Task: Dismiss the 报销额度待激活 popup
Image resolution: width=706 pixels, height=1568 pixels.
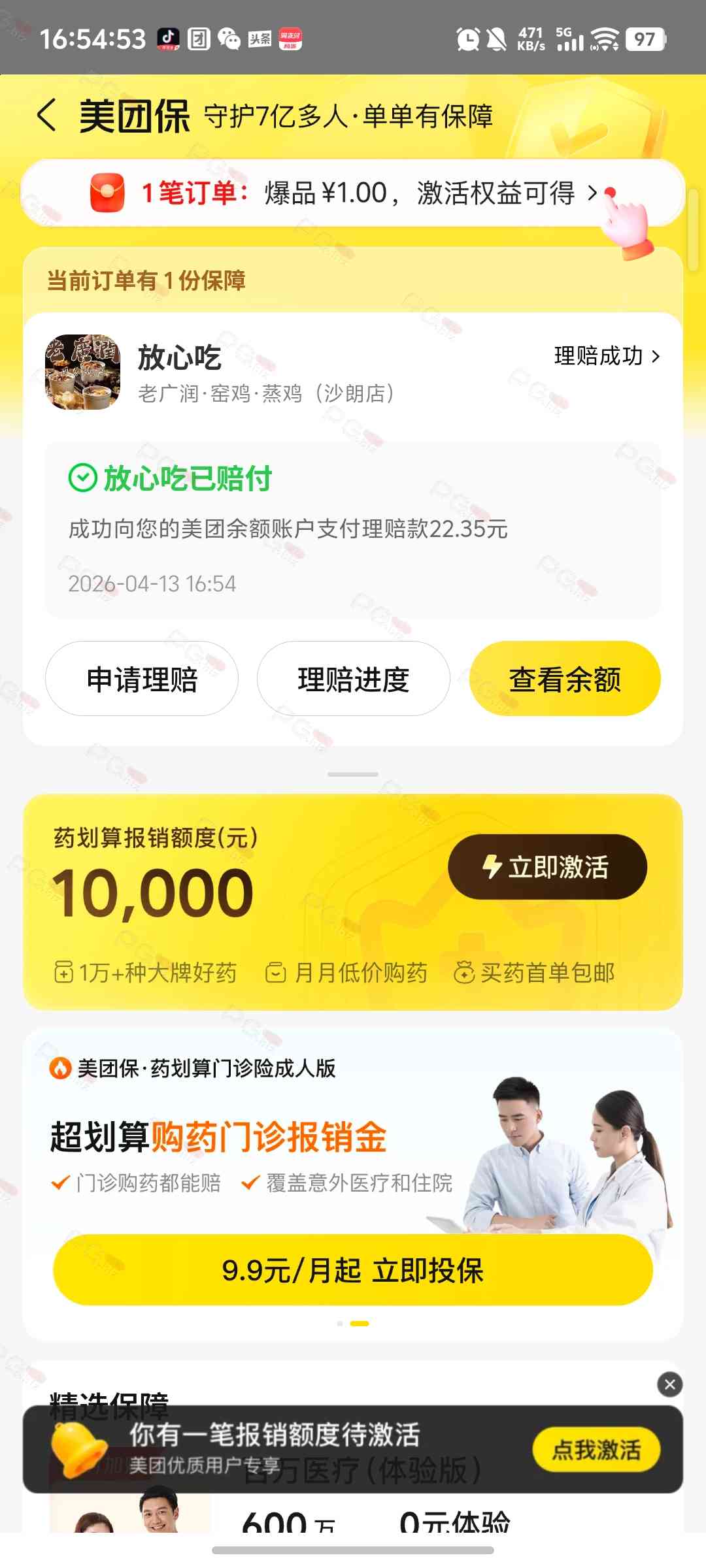Action: [669, 1384]
